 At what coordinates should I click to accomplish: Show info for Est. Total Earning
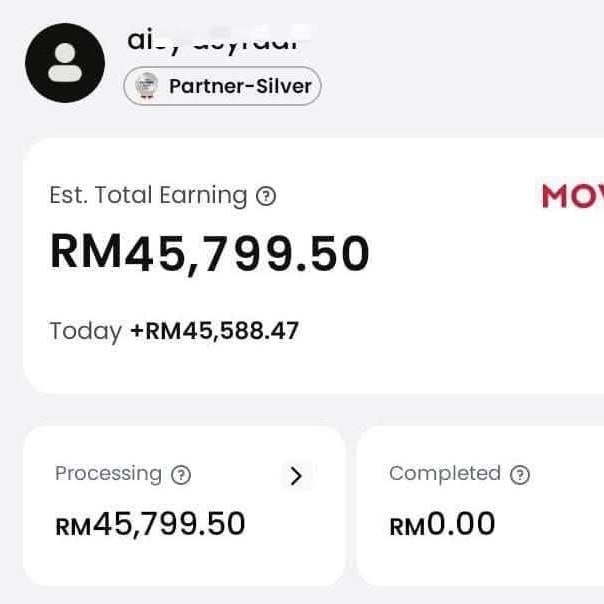[266, 196]
